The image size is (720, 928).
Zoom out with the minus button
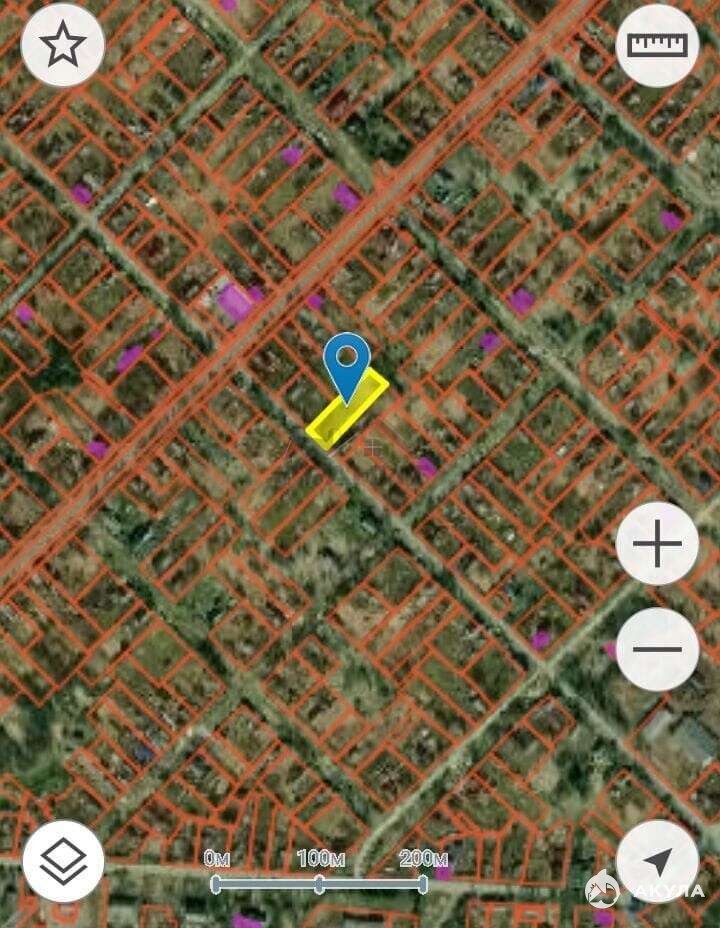pyautogui.click(x=657, y=649)
